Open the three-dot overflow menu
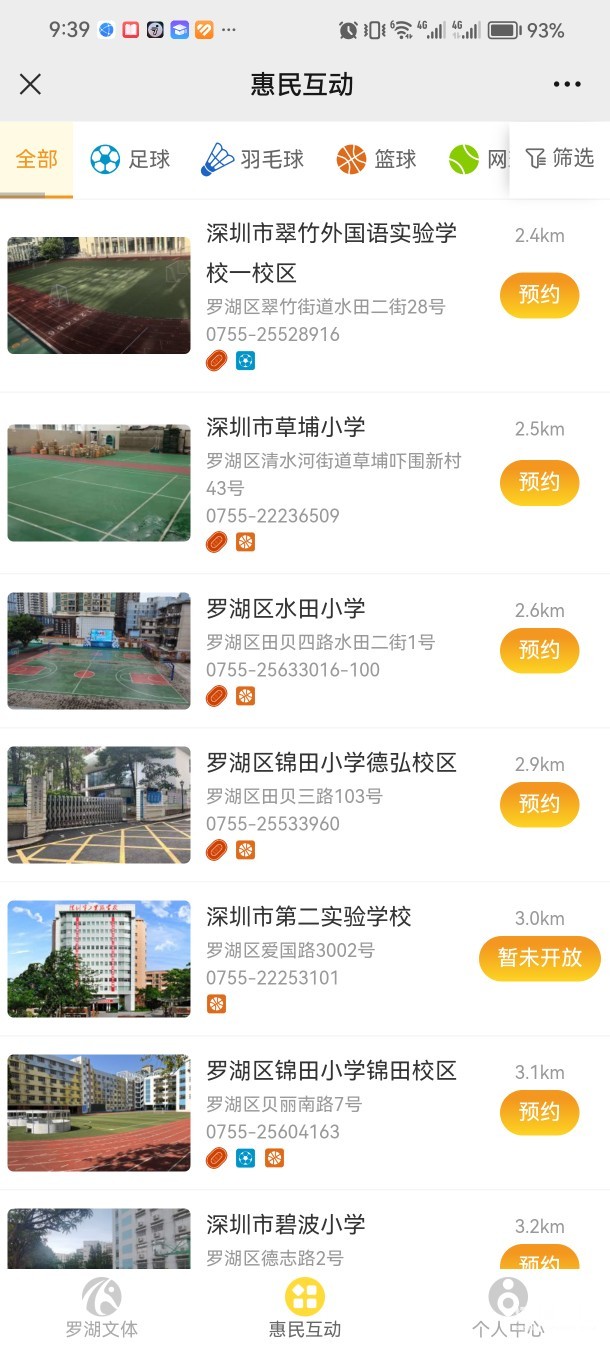Viewport: 610px width, 1350px height. point(567,84)
